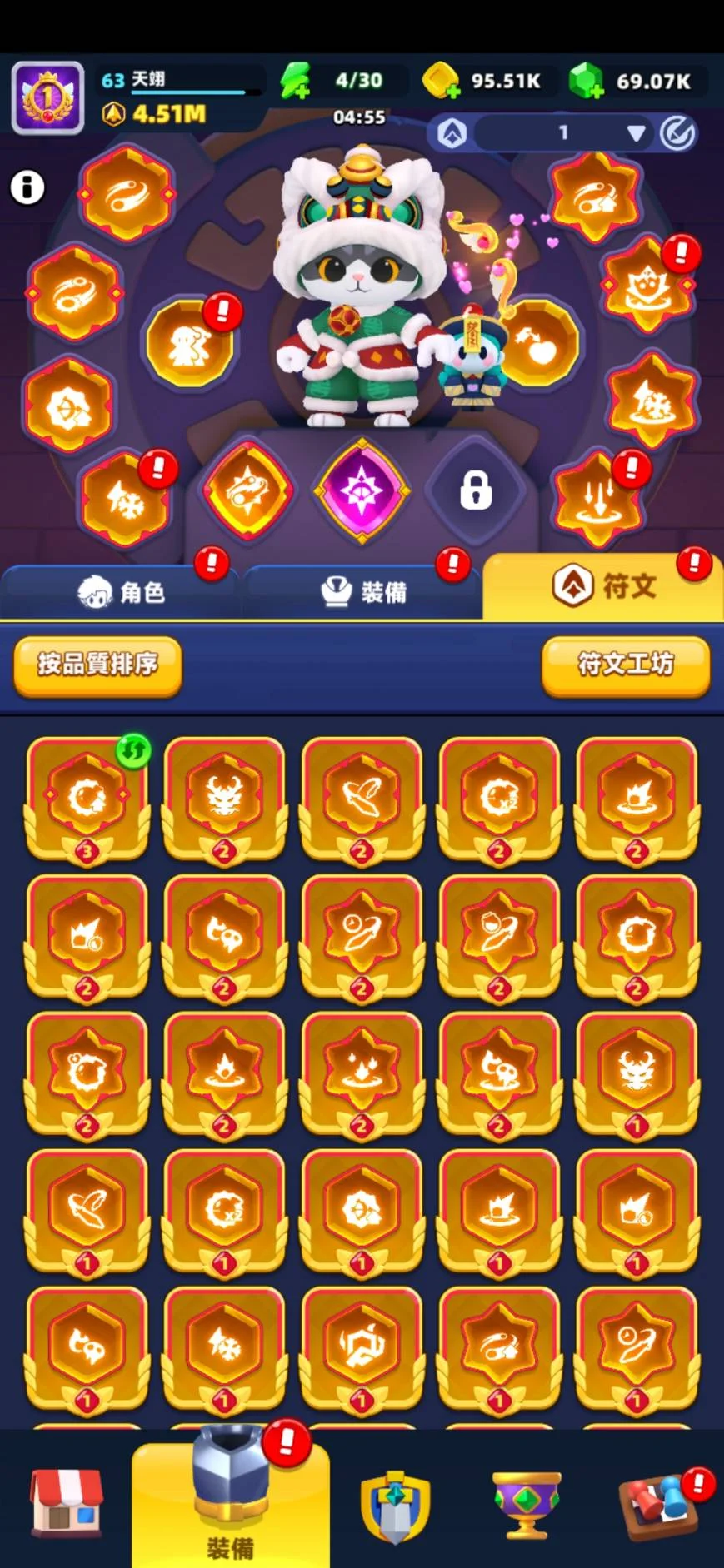The width and height of the screenshot is (724, 1568).
Task: Open the 符文工坊 workshop
Action: [626, 665]
